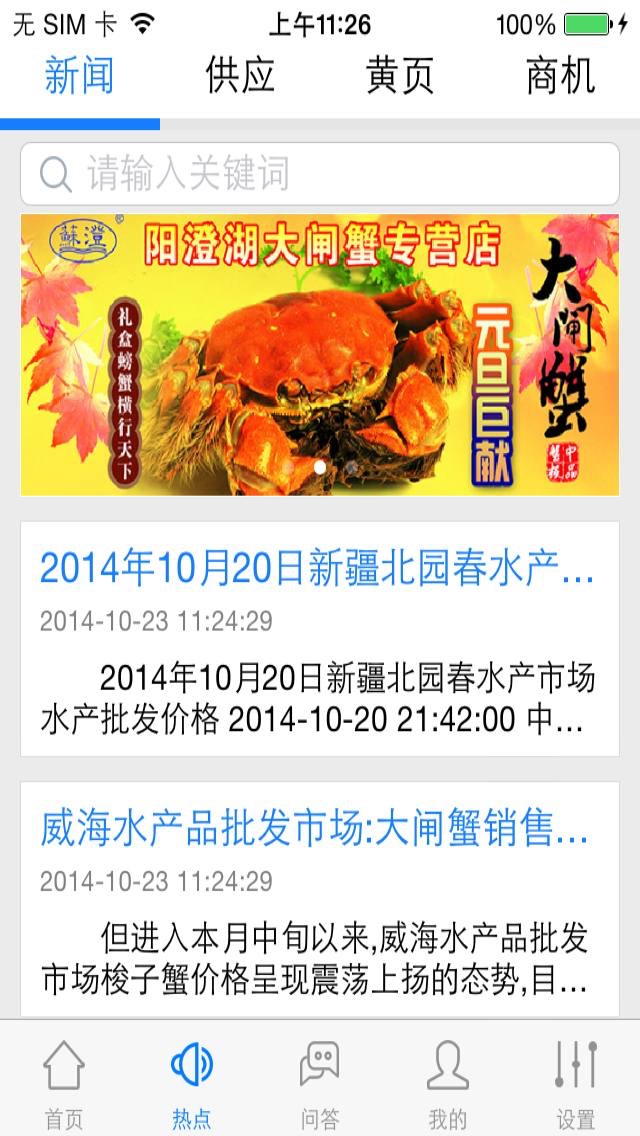Switch to the 黄页 tab
The image size is (640, 1136).
pyautogui.click(x=400, y=76)
